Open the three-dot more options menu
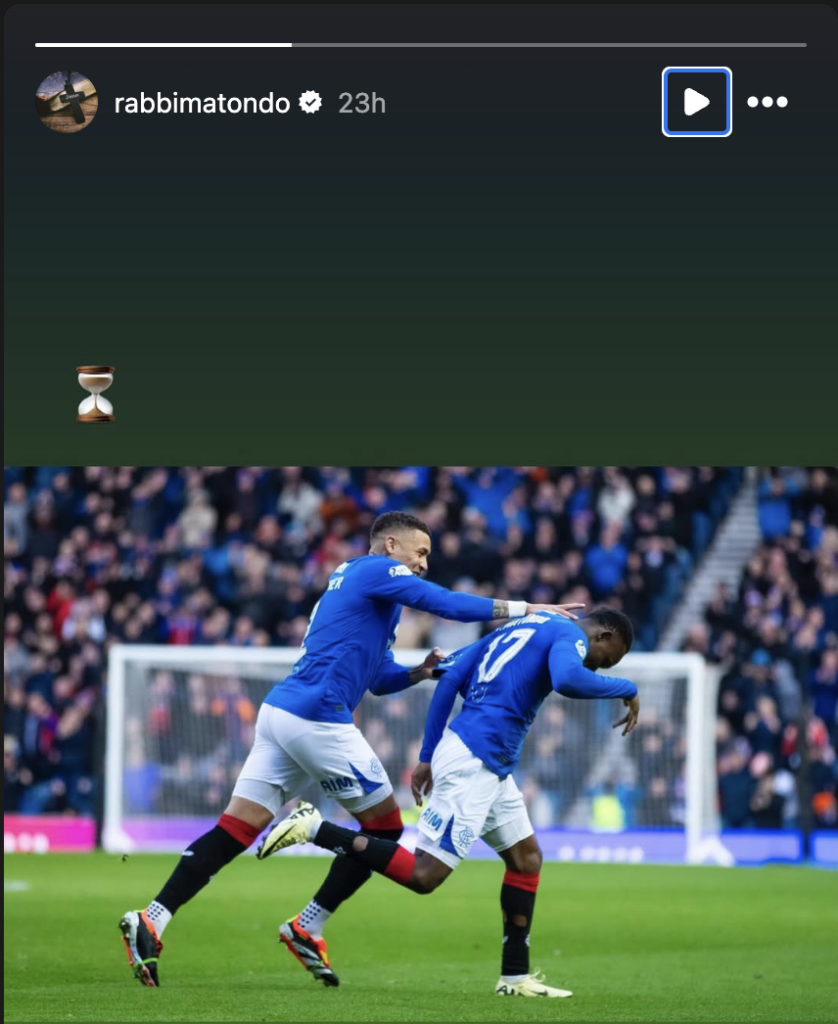 coord(767,102)
